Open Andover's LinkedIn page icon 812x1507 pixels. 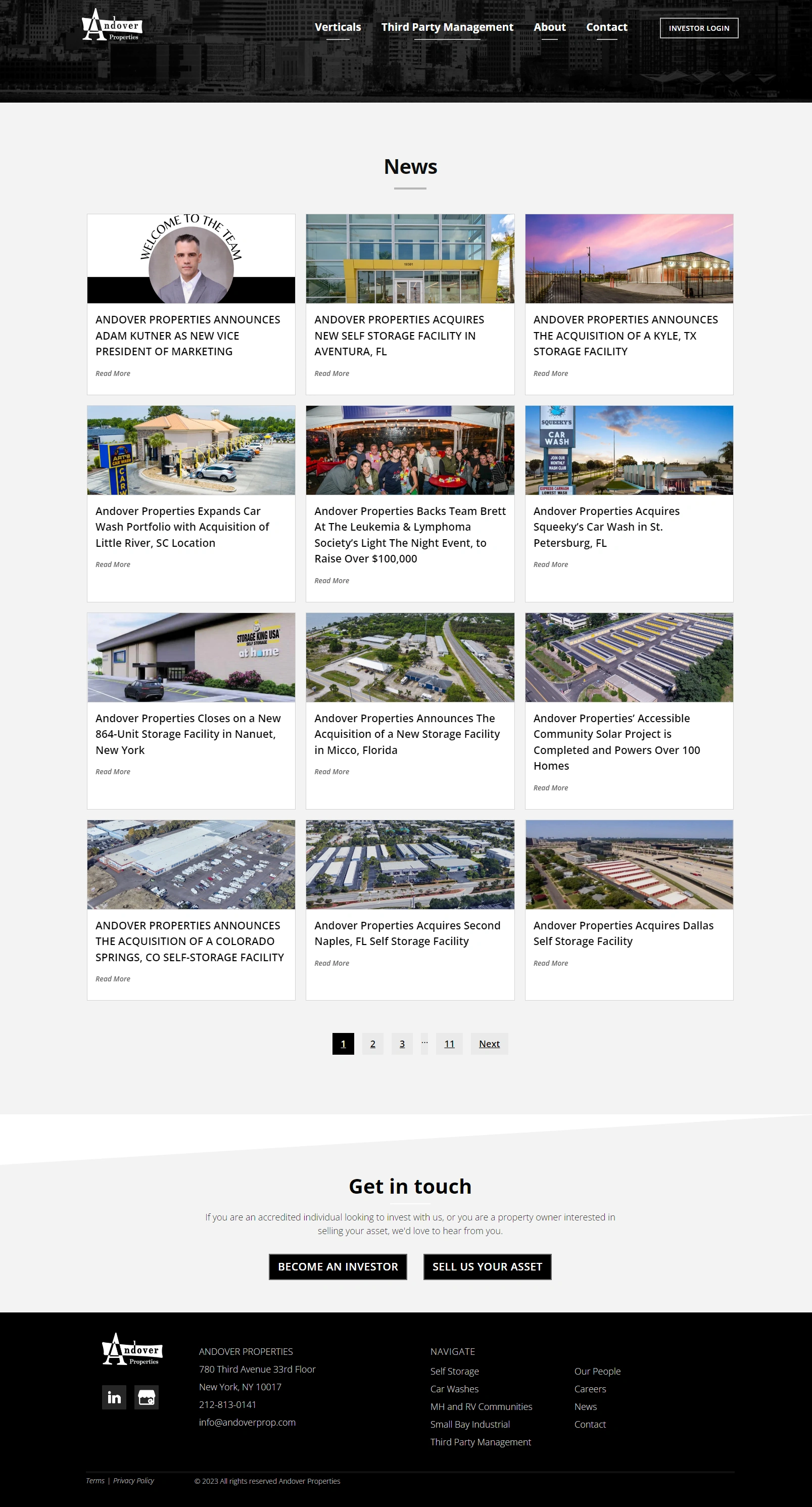[114, 1398]
